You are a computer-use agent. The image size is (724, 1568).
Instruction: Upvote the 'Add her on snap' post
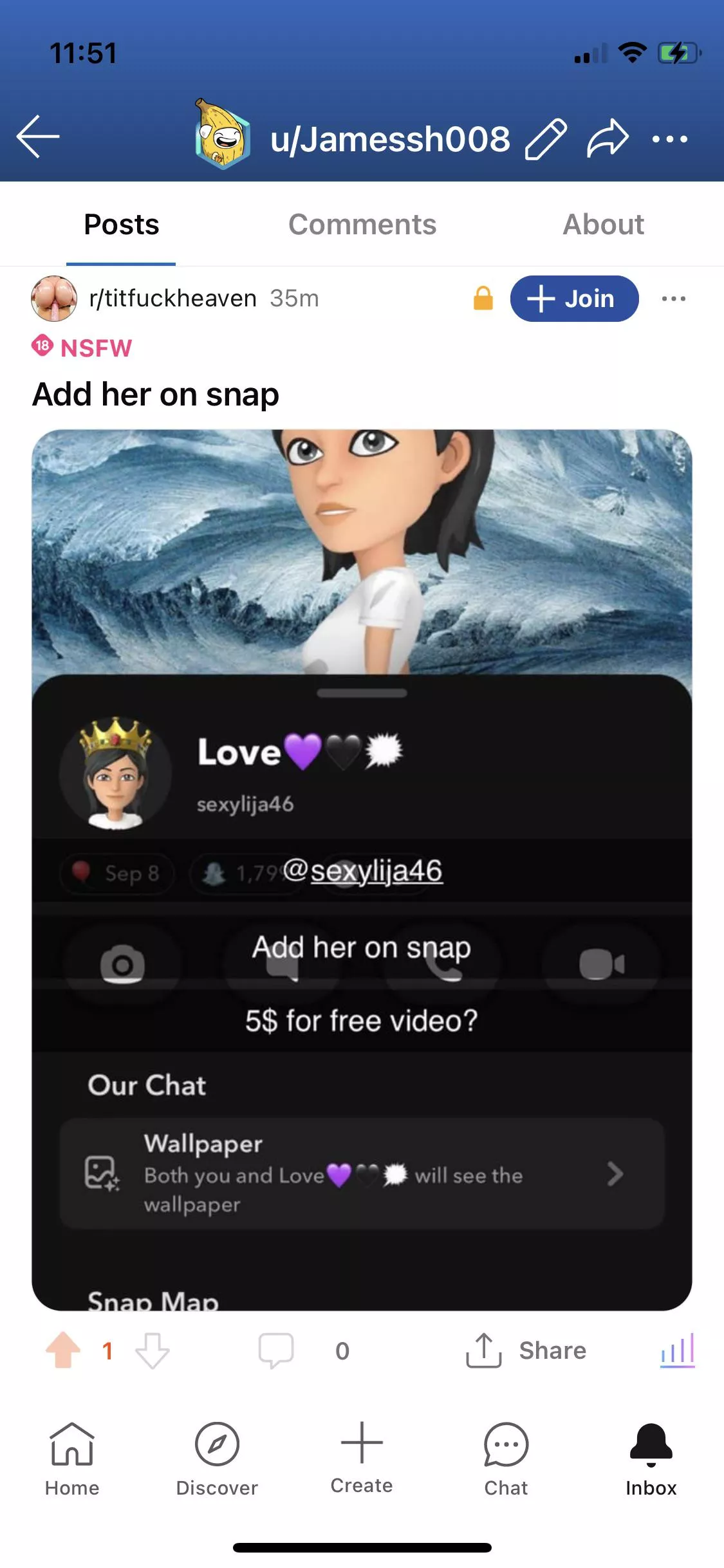coord(63,1350)
